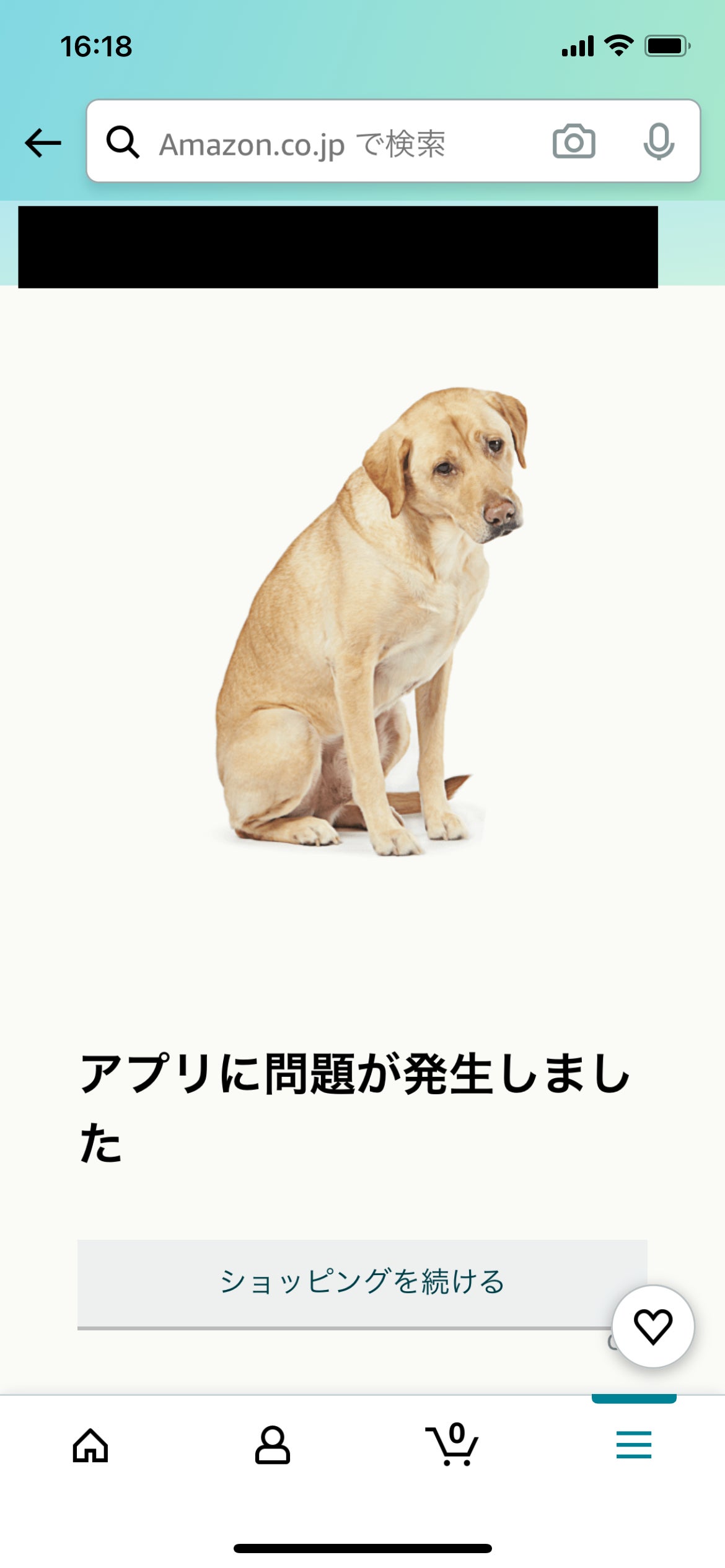725x1568 pixels.
Task: Tap ショッピングを続ける button
Action: [x=362, y=1283]
